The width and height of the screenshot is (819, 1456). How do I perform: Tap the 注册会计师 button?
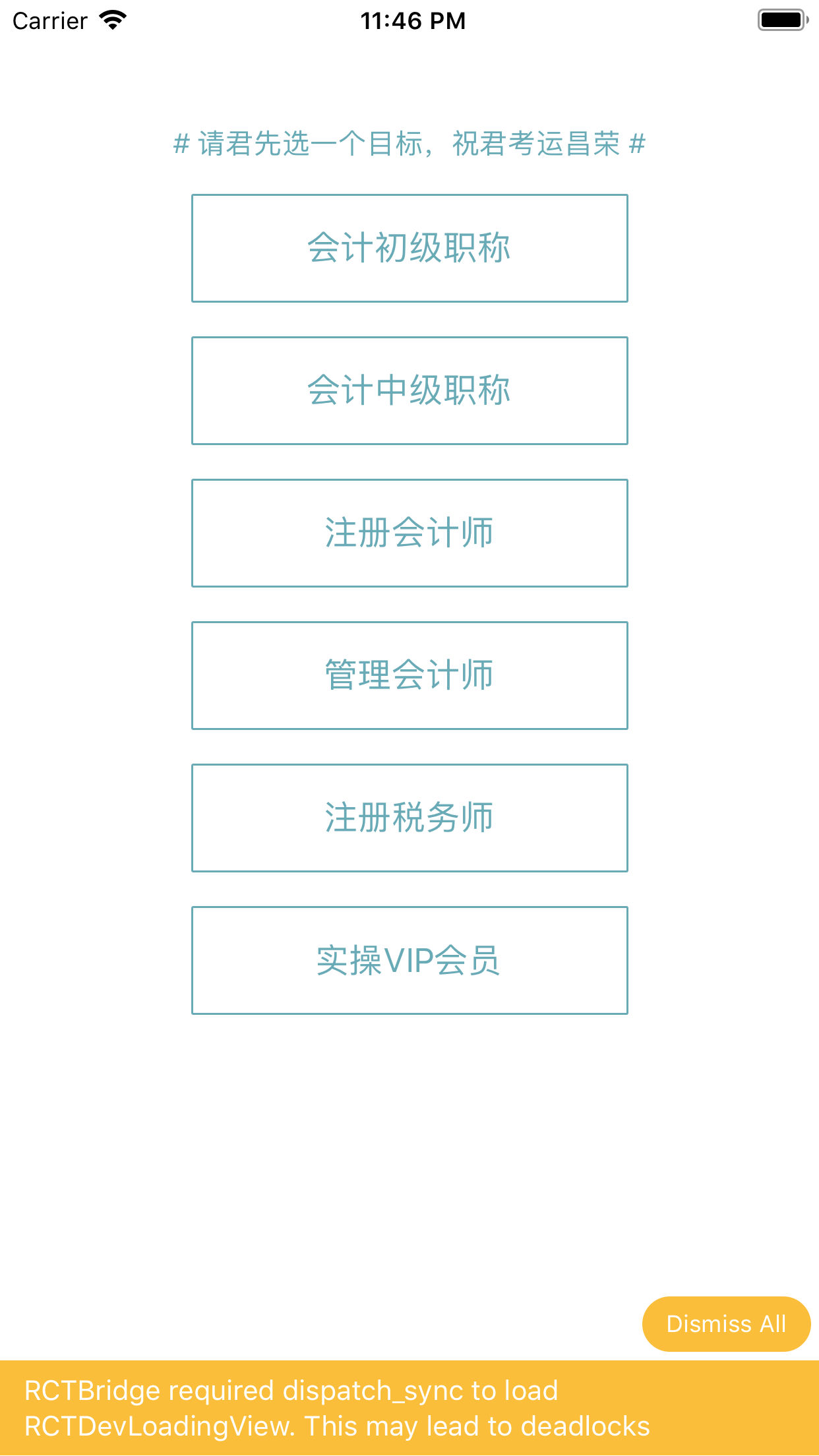tap(409, 533)
